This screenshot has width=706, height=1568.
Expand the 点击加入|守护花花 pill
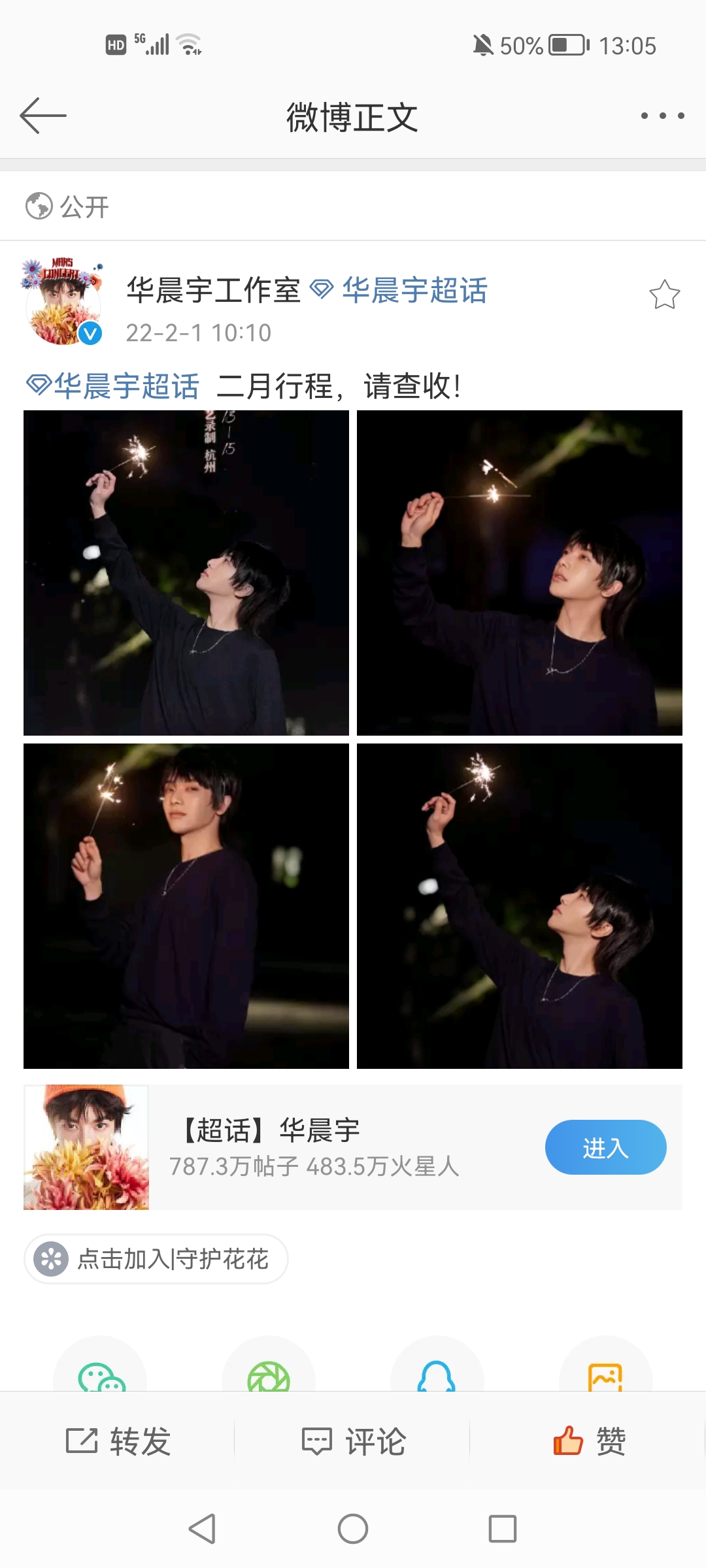point(156,1260)
